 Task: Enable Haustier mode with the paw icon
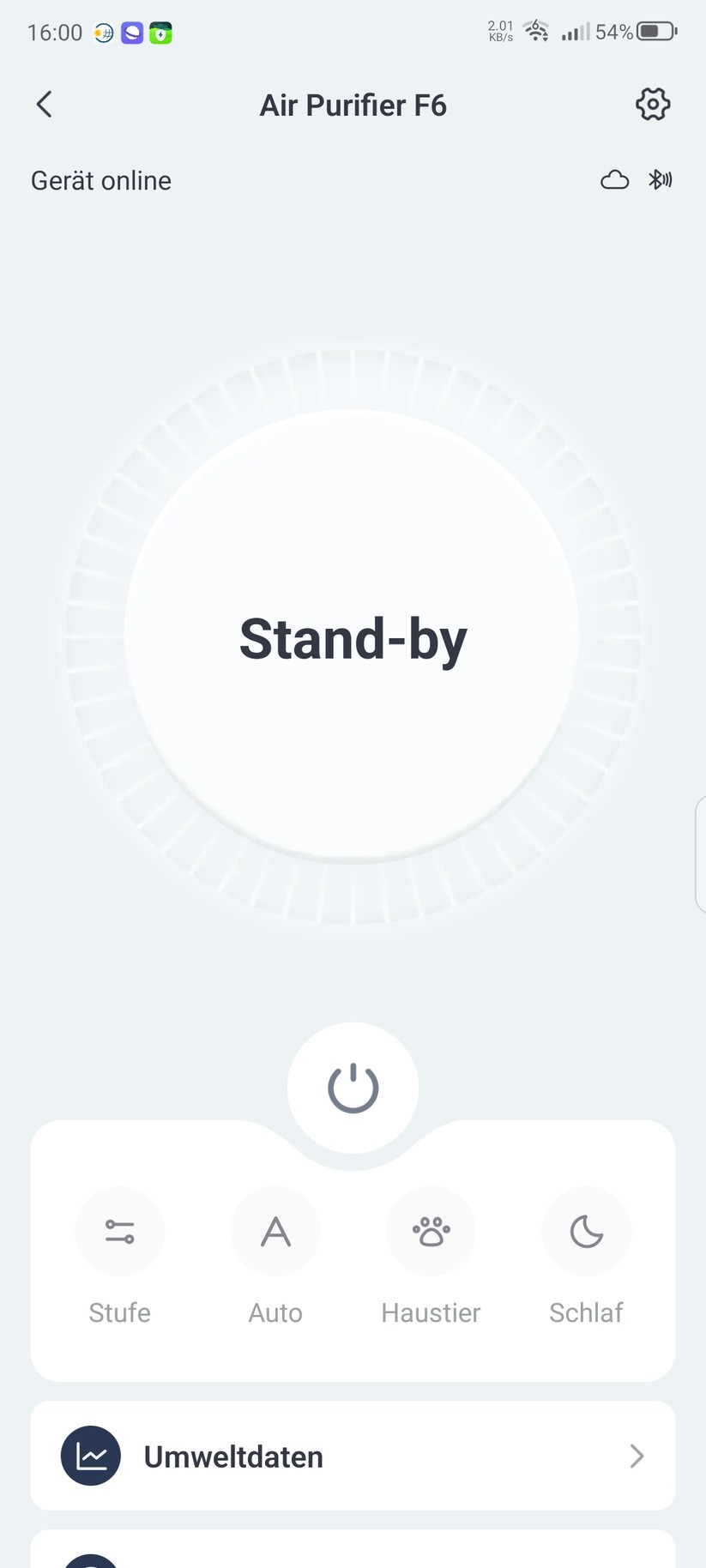coord(431,1232)
